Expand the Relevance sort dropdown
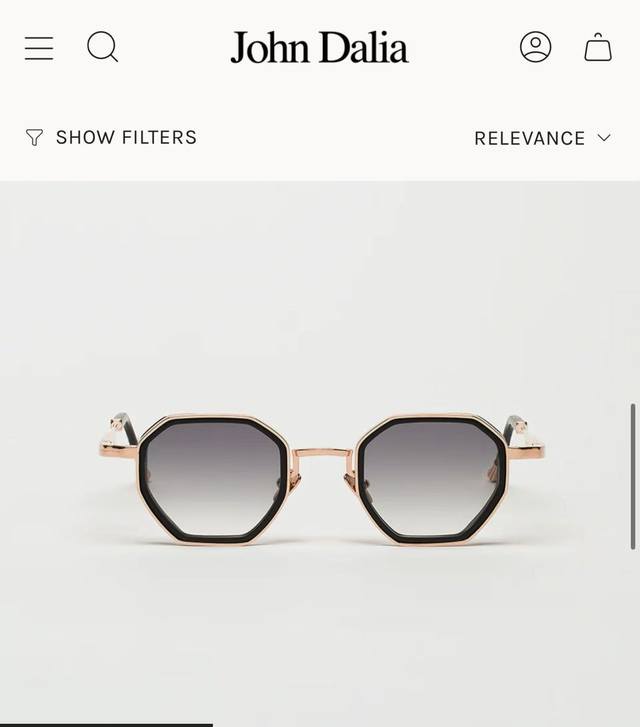Viewport: 640px width, 727px height. 541,138
